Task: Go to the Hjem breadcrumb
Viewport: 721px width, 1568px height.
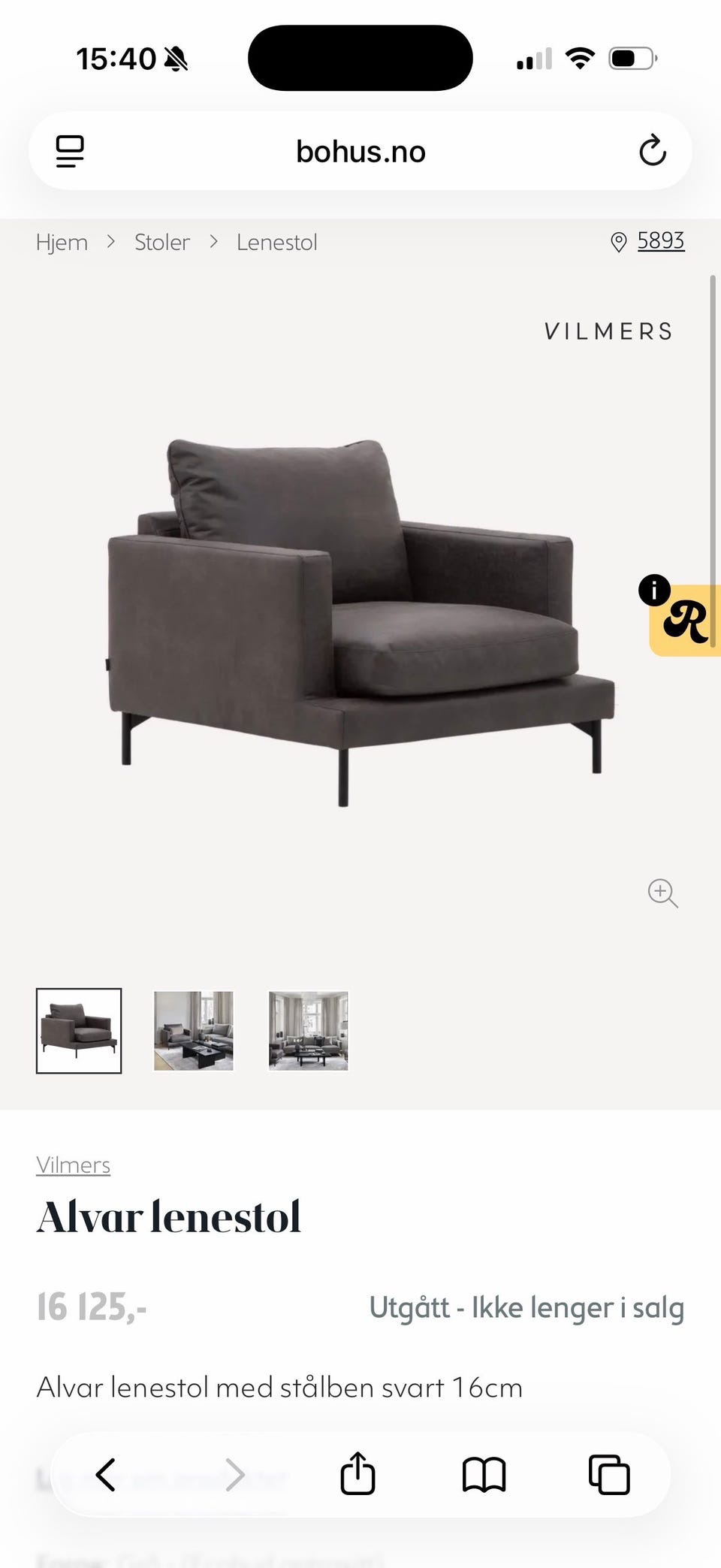Action: (x=62, y=243)
